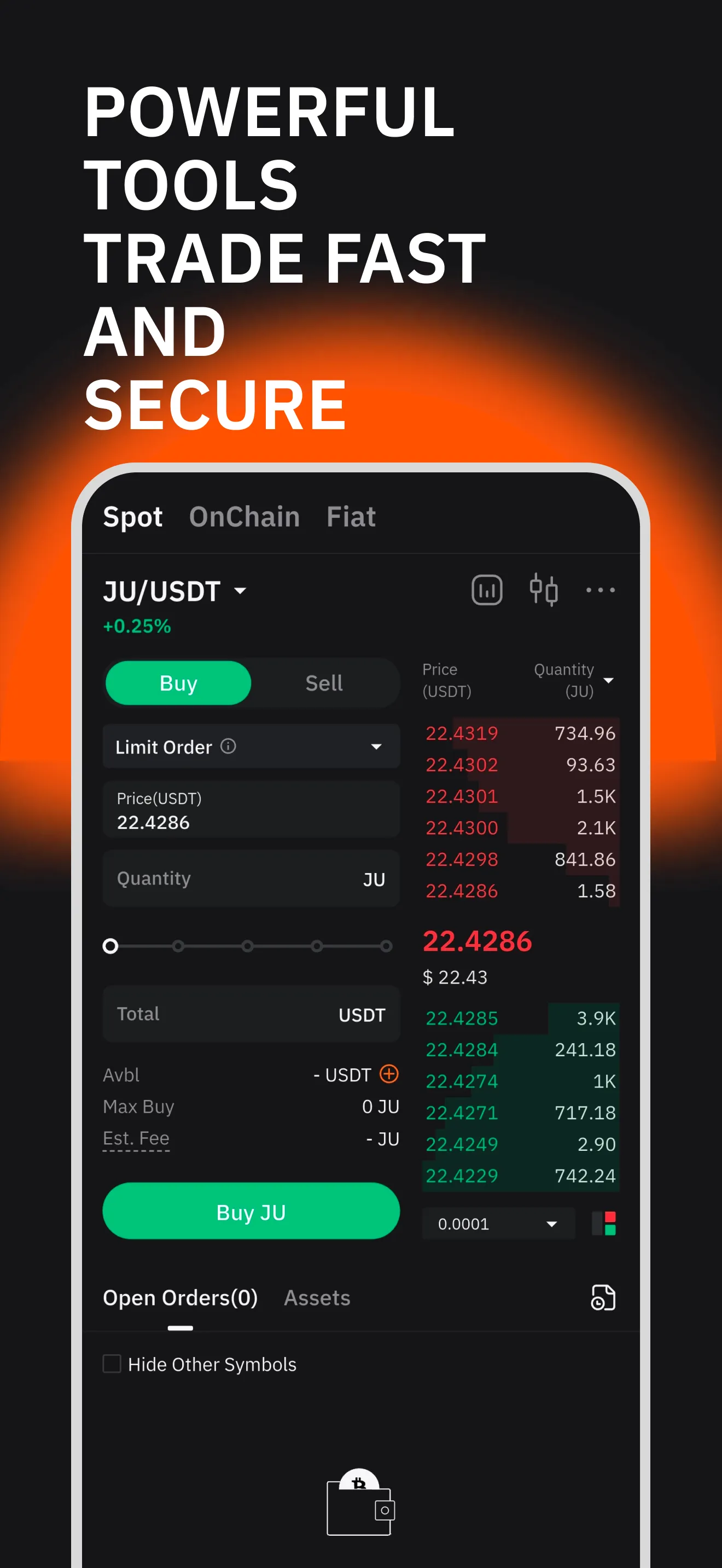Open trading settings via the sliders icon

[x=544, y=589]
